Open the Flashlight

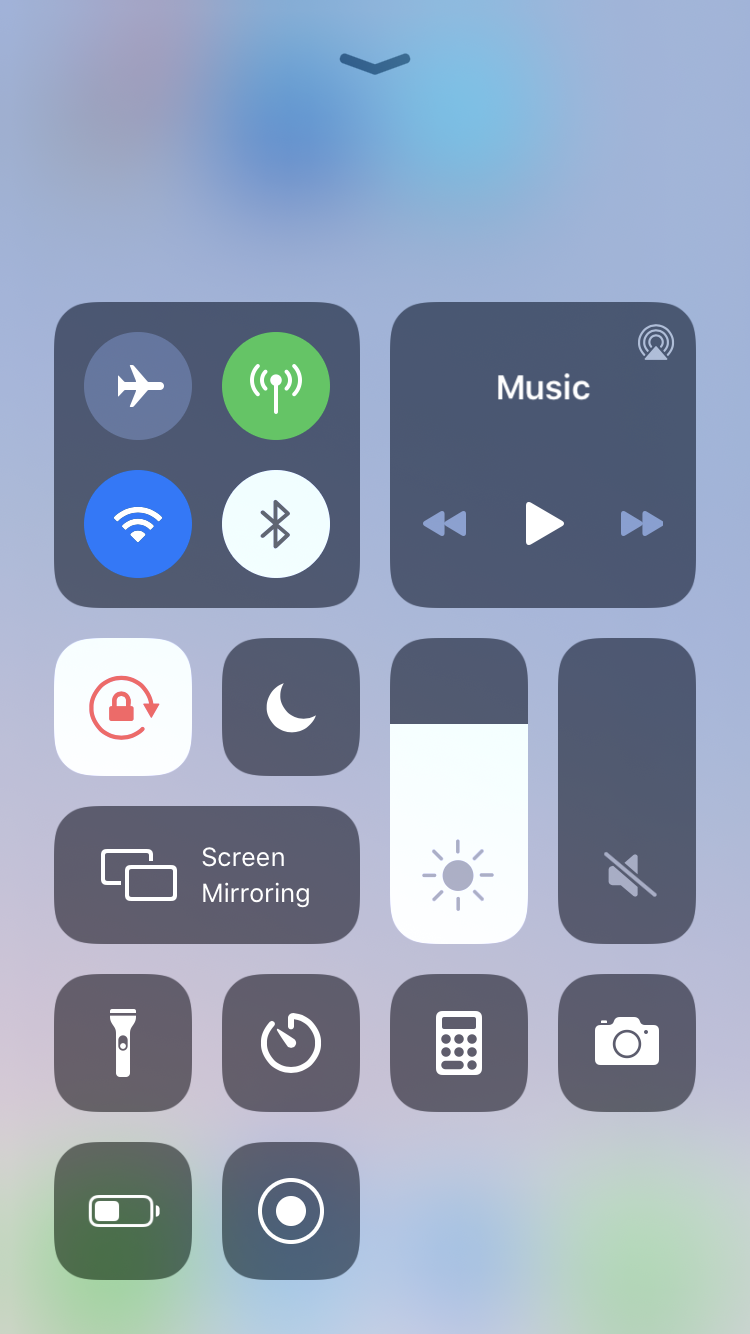pos(122,1043)
